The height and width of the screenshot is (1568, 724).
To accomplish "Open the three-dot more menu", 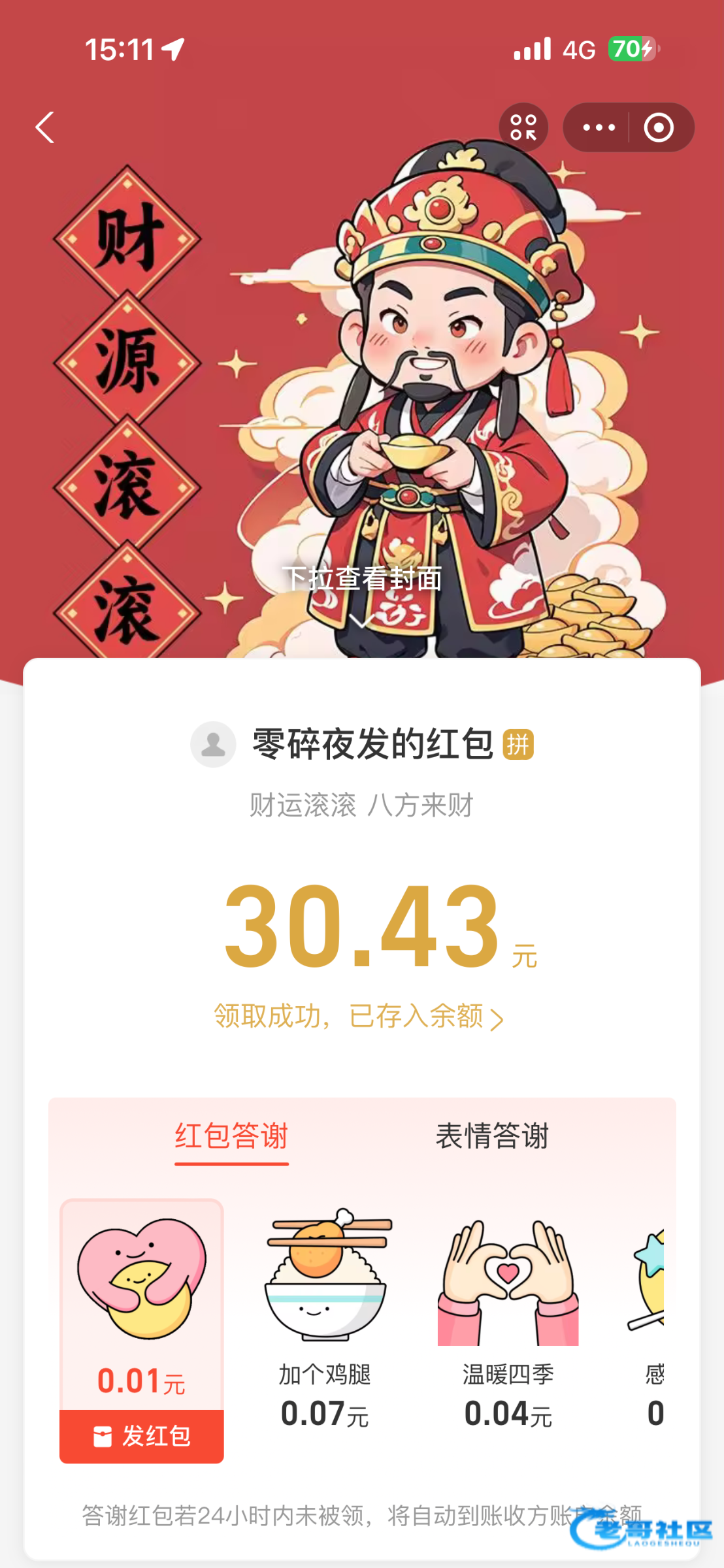I will pyautogui.click(x=599, y=127).
